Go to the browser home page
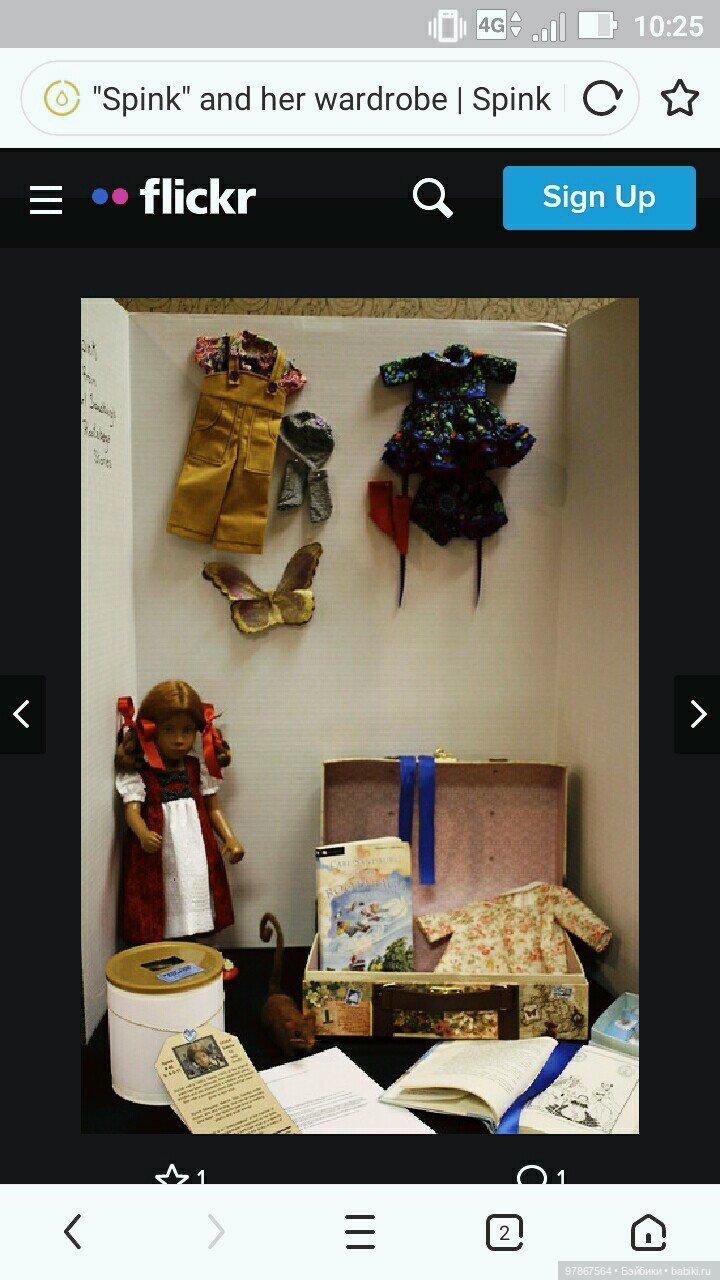This screenshot has height=1280, width=720. tap(648, 1232)
